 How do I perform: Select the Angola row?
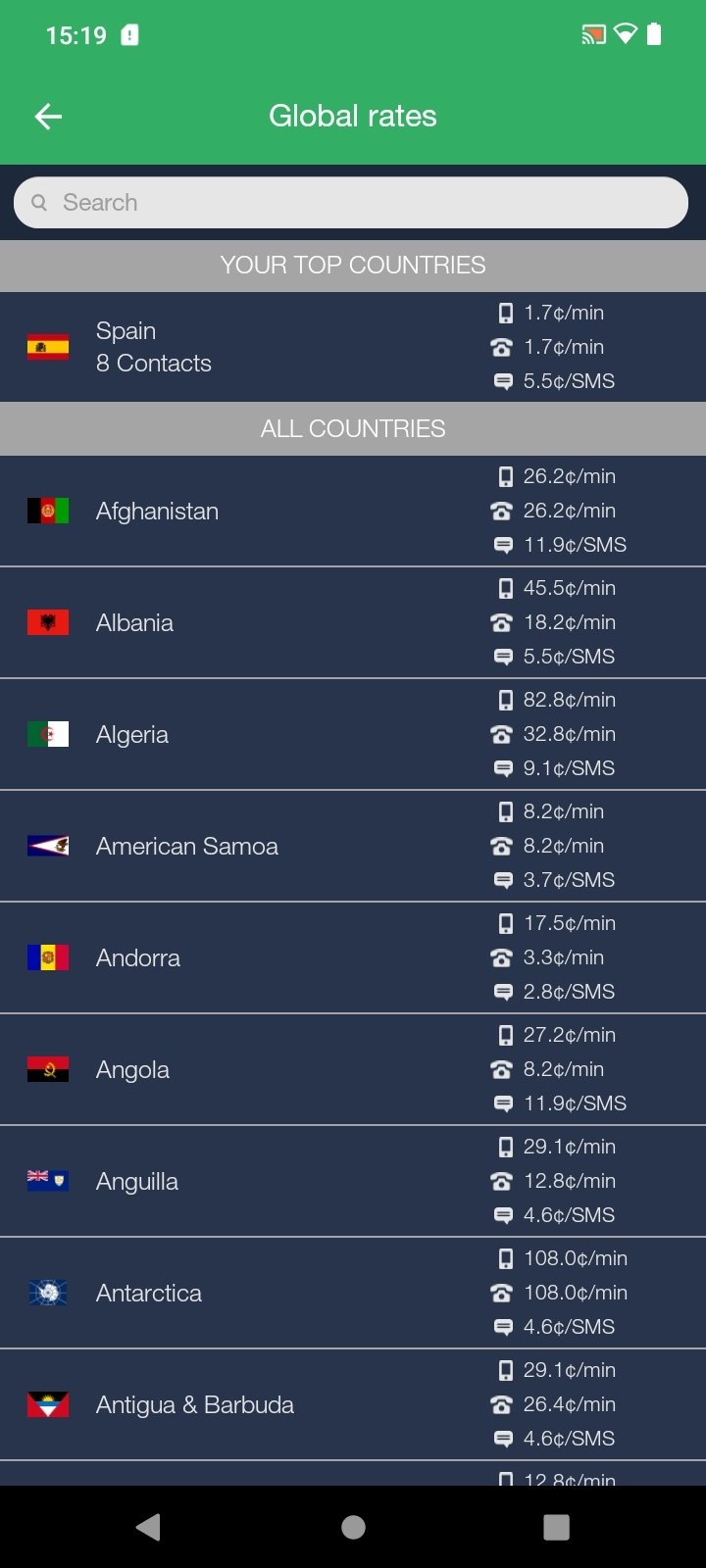click(353, 1069)
